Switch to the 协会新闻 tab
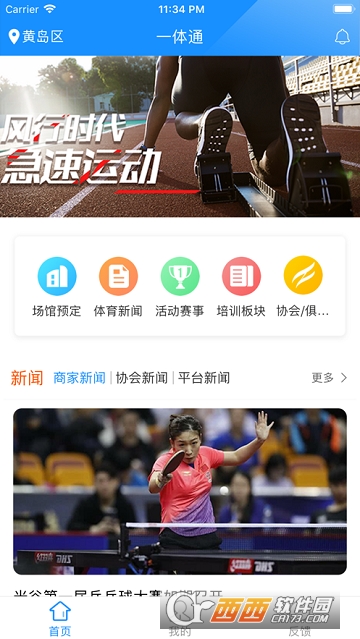 coord(141,378)
